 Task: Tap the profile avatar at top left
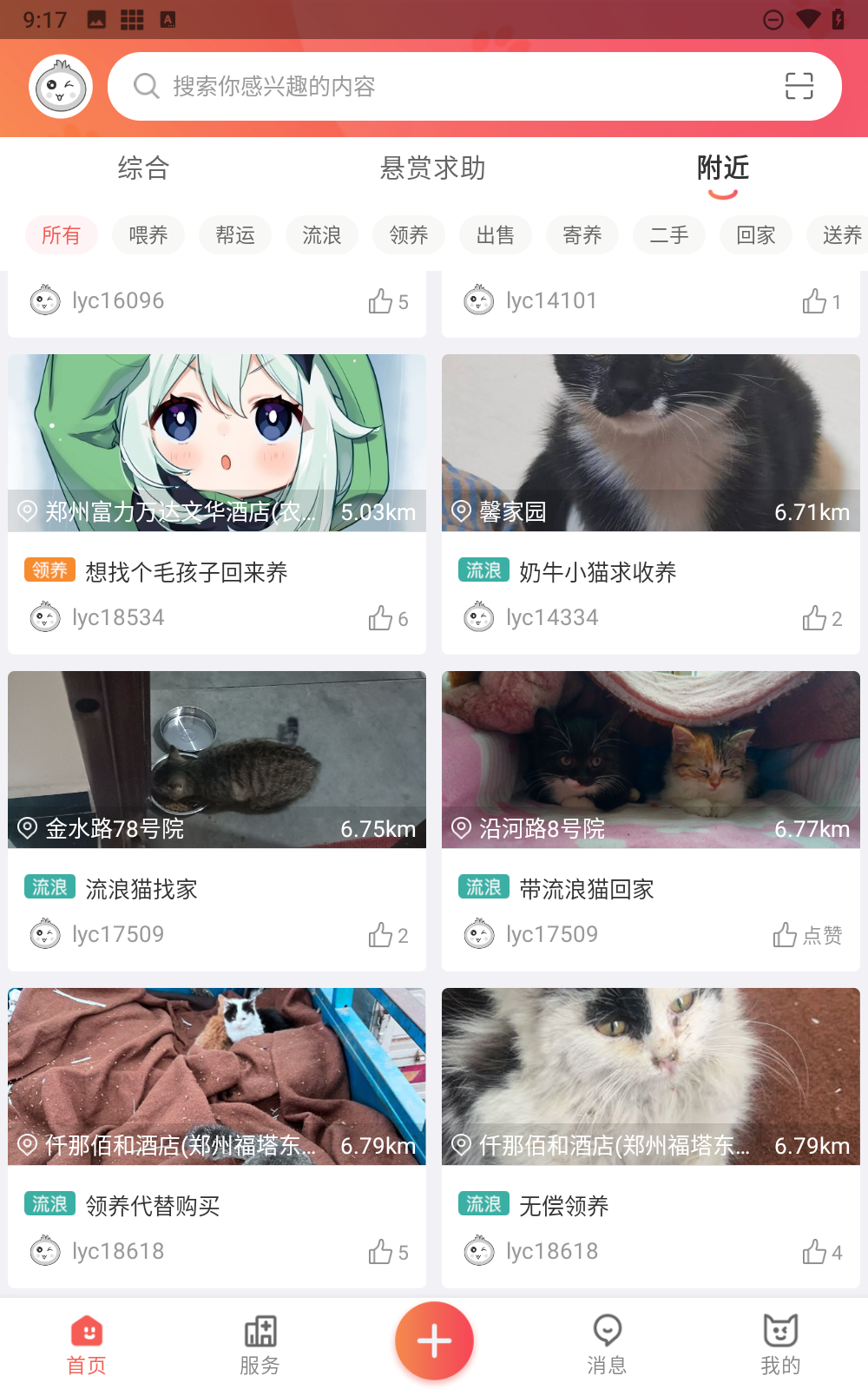pyautogui.click(x=60, y=87)
